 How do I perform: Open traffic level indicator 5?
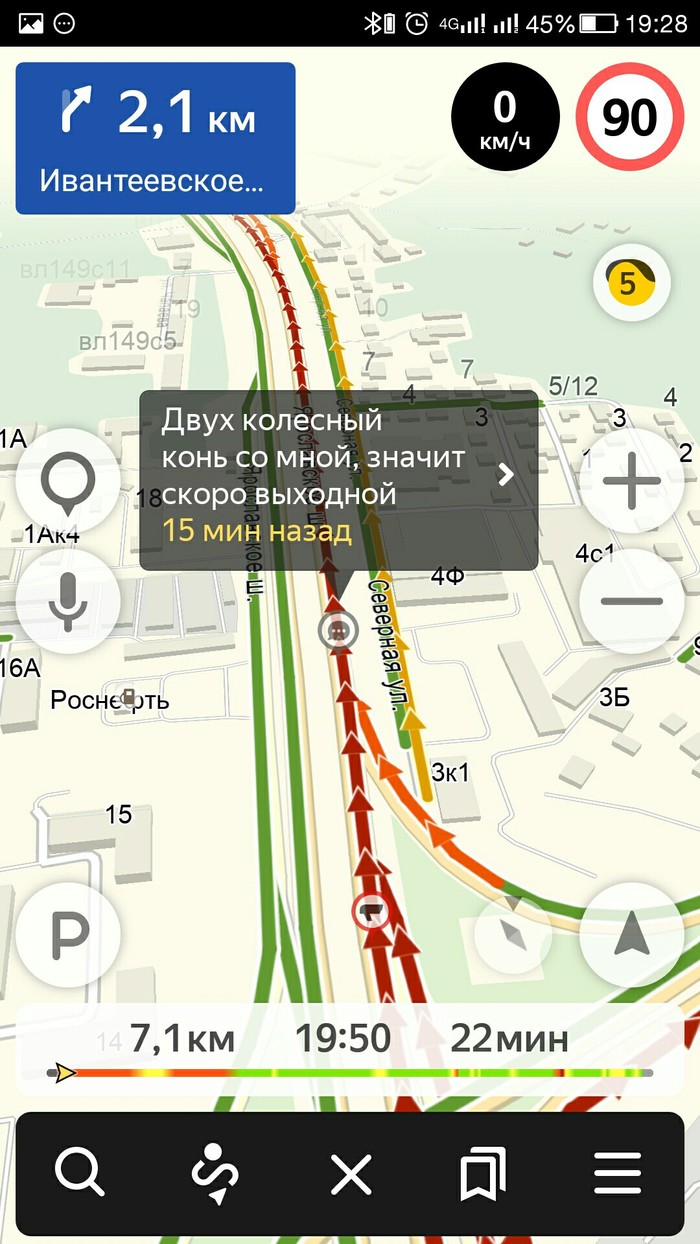(631, 283)
